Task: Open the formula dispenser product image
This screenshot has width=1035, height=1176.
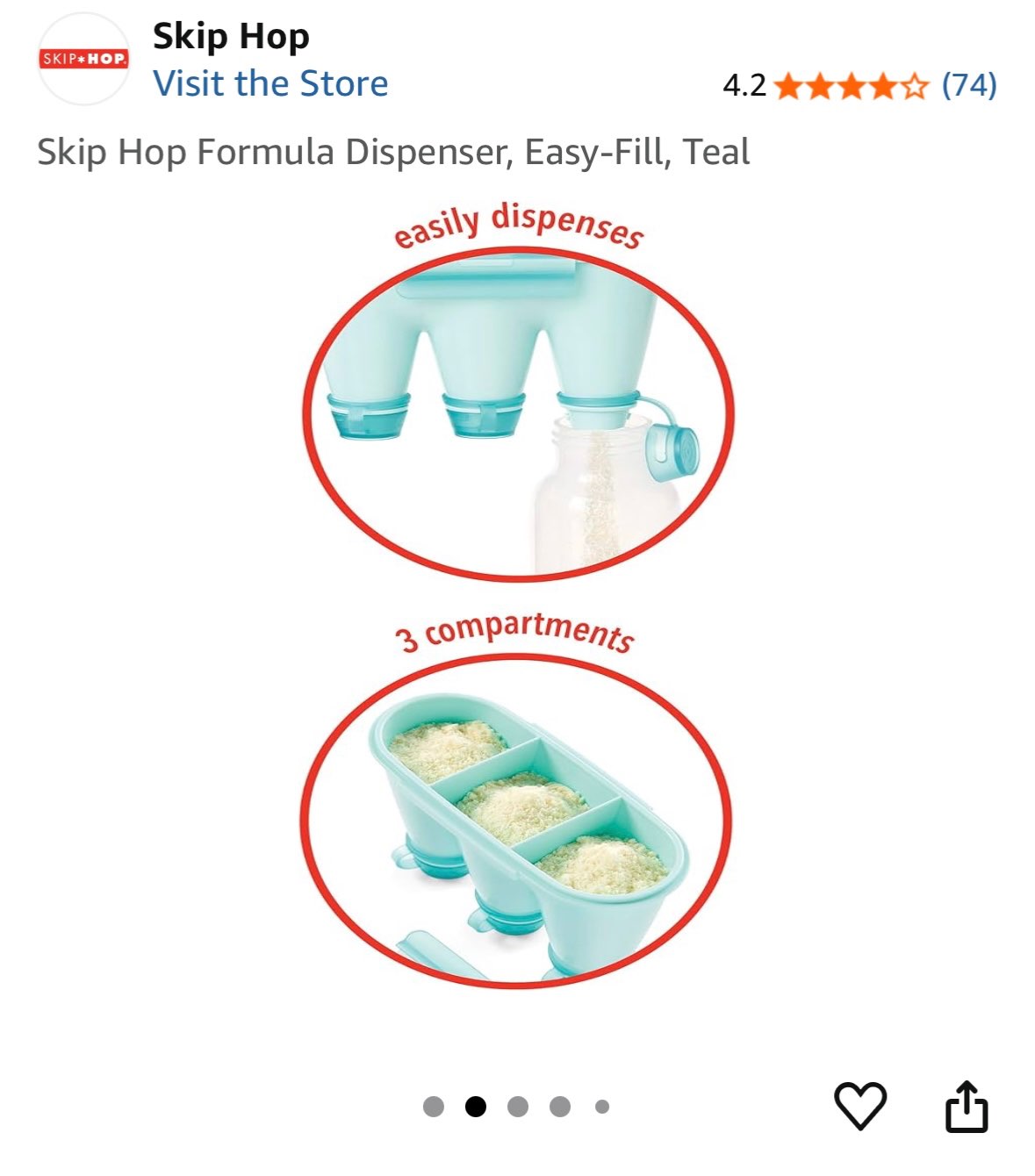Action: [x=518, y=597]
